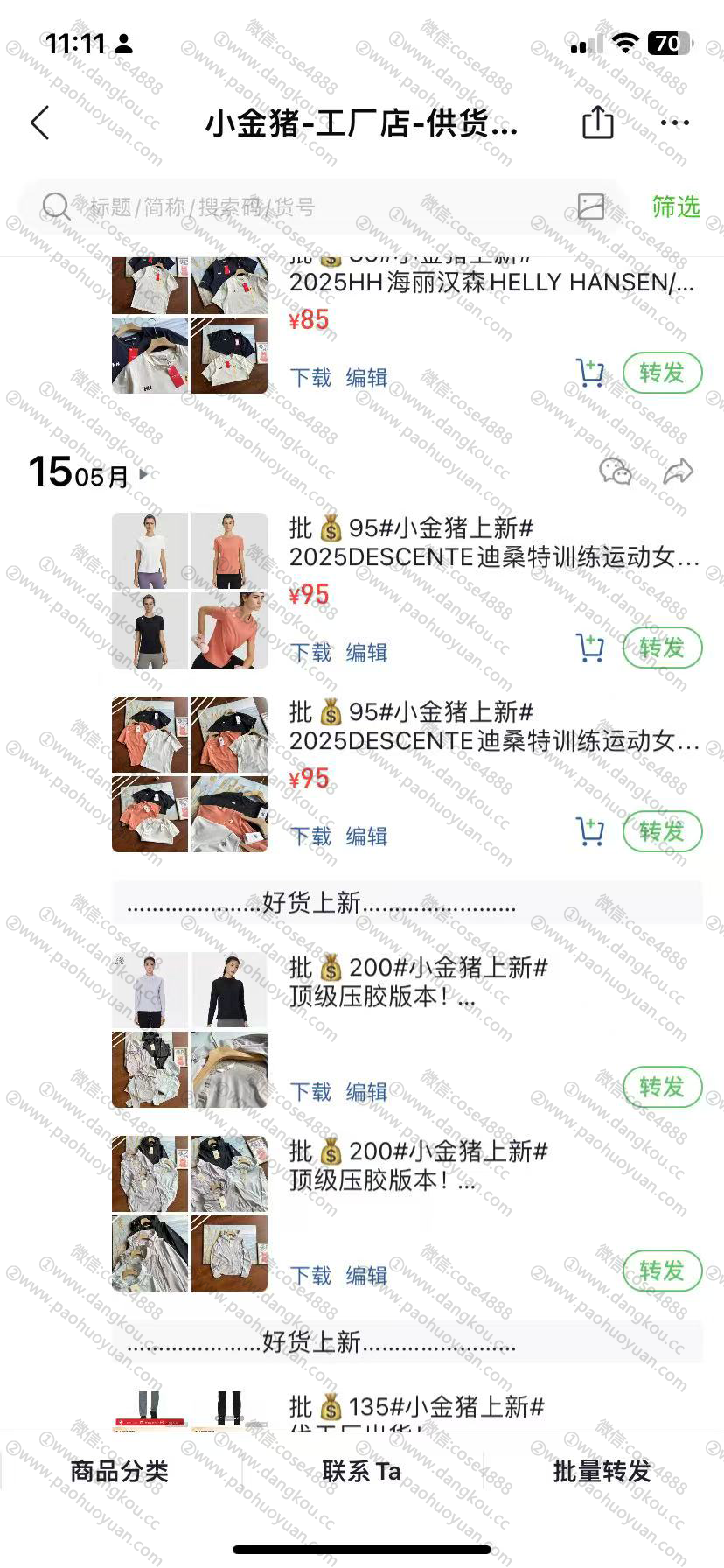
Task: Open the 筛选 filter
Action: (675, 206)
